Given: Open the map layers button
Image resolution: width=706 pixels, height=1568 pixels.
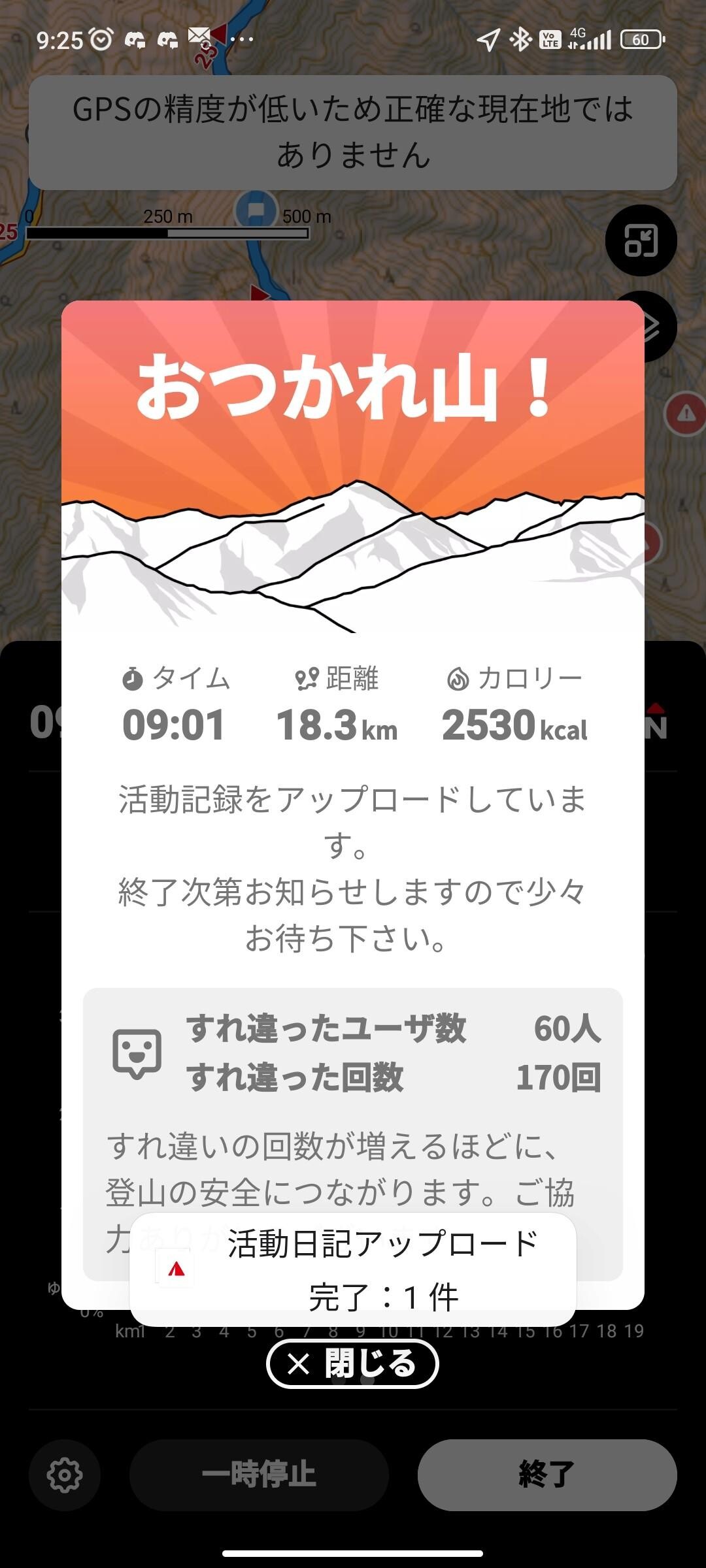Looking at the screenshot, I should [x=659, y=325].
